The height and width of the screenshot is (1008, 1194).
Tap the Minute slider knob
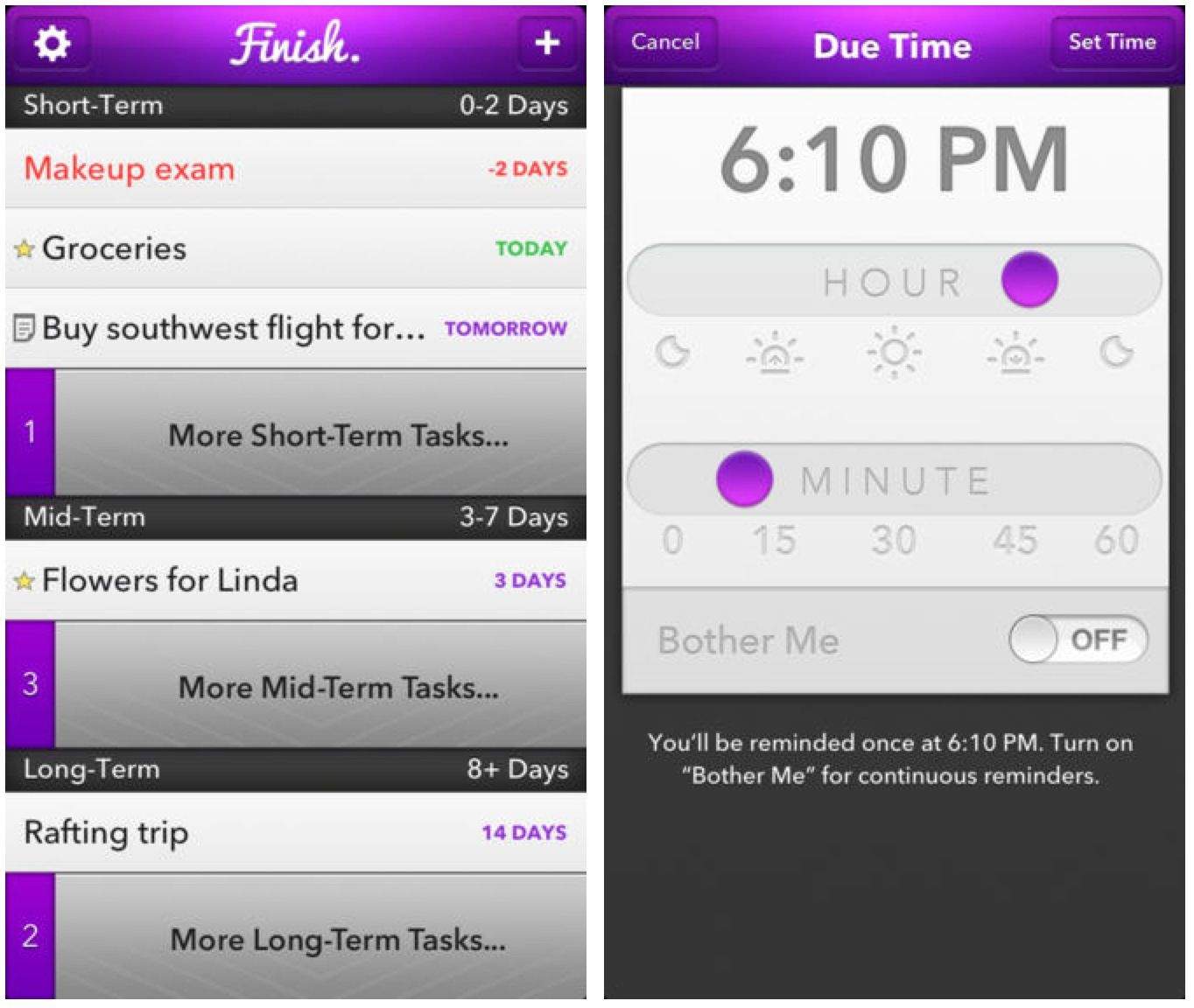(744, 479)
